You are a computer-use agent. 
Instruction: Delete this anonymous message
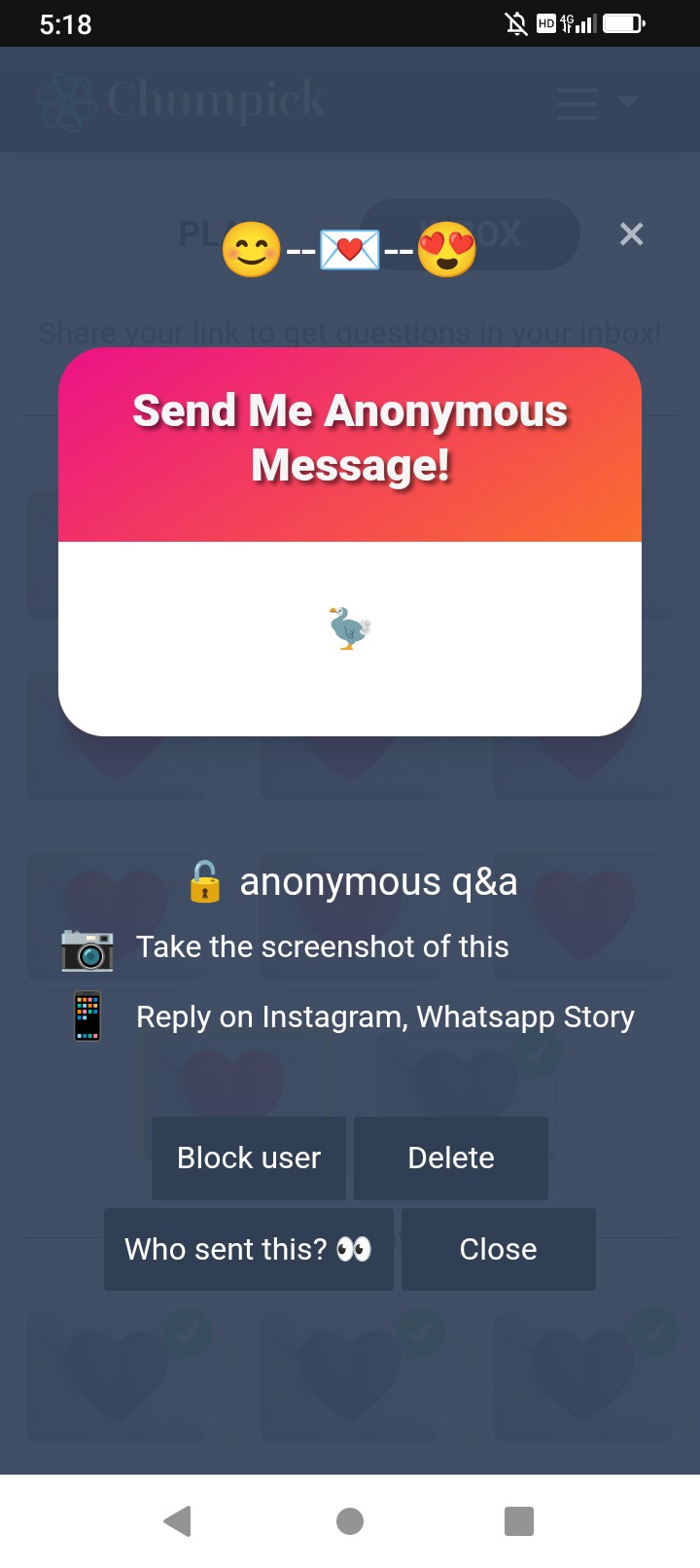tap(451, 1158)
